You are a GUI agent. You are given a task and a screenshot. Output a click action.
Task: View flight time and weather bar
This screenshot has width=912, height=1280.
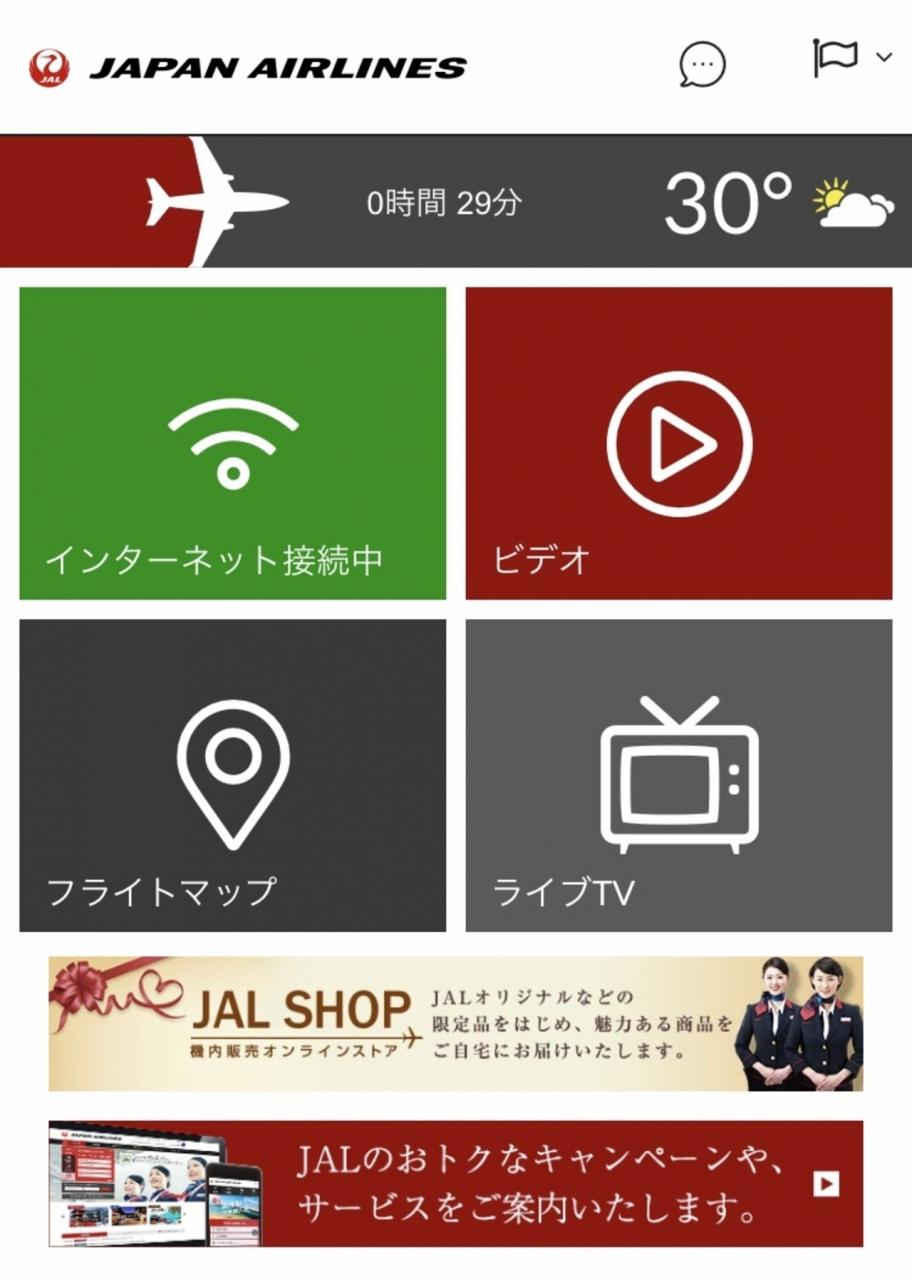(x=455, y=203)
